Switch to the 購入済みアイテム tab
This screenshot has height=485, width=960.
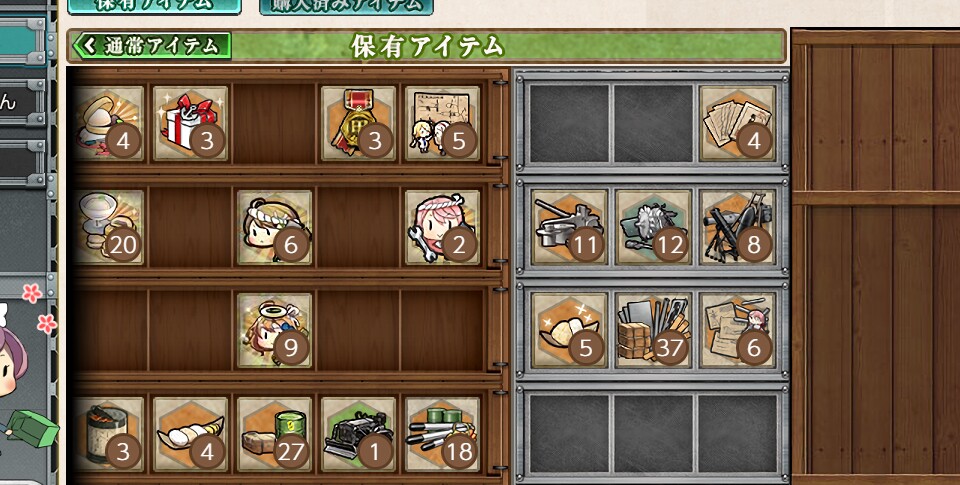[346, 5]
